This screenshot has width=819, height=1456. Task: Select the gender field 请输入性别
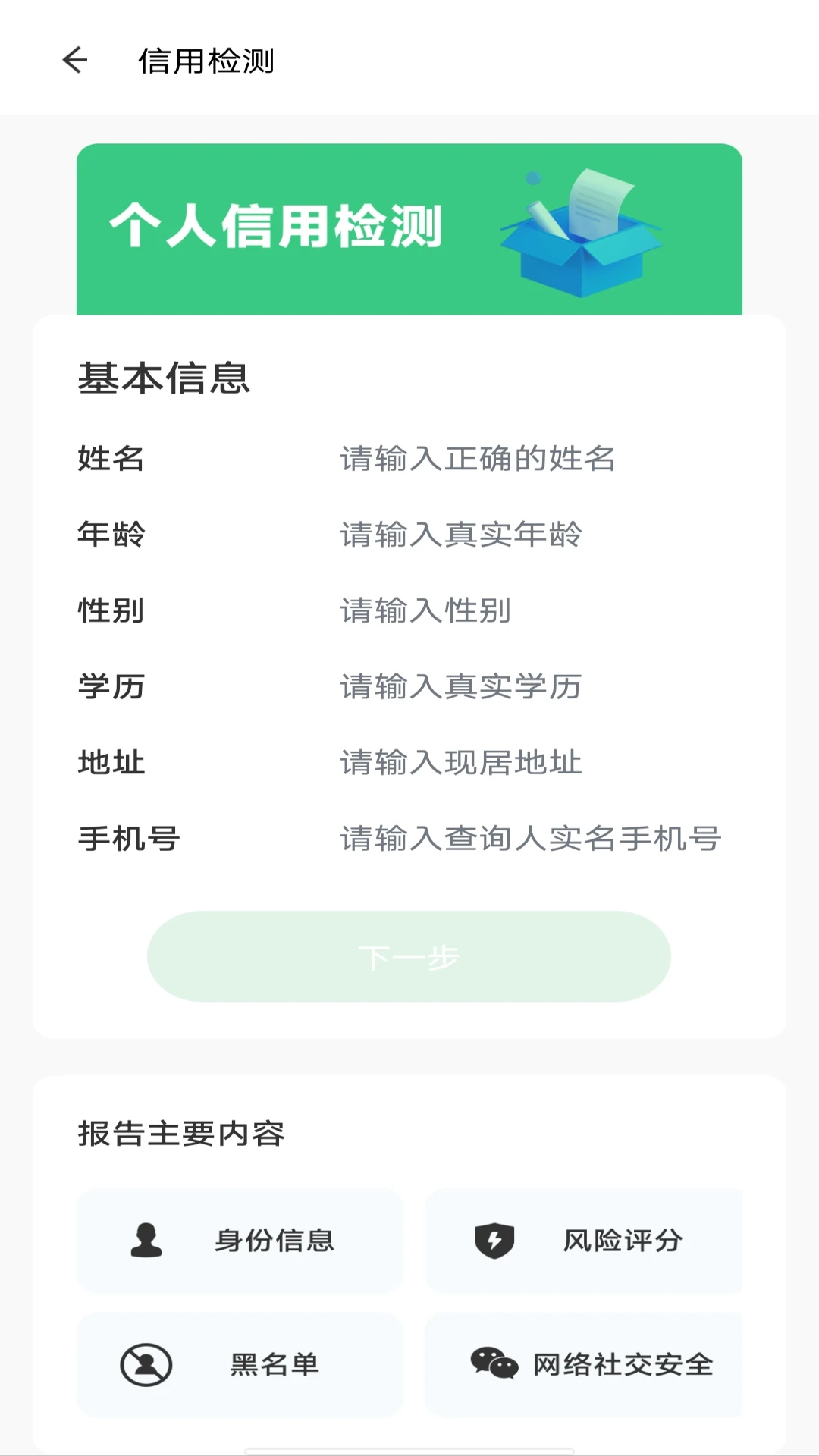(x=425, y=610)
